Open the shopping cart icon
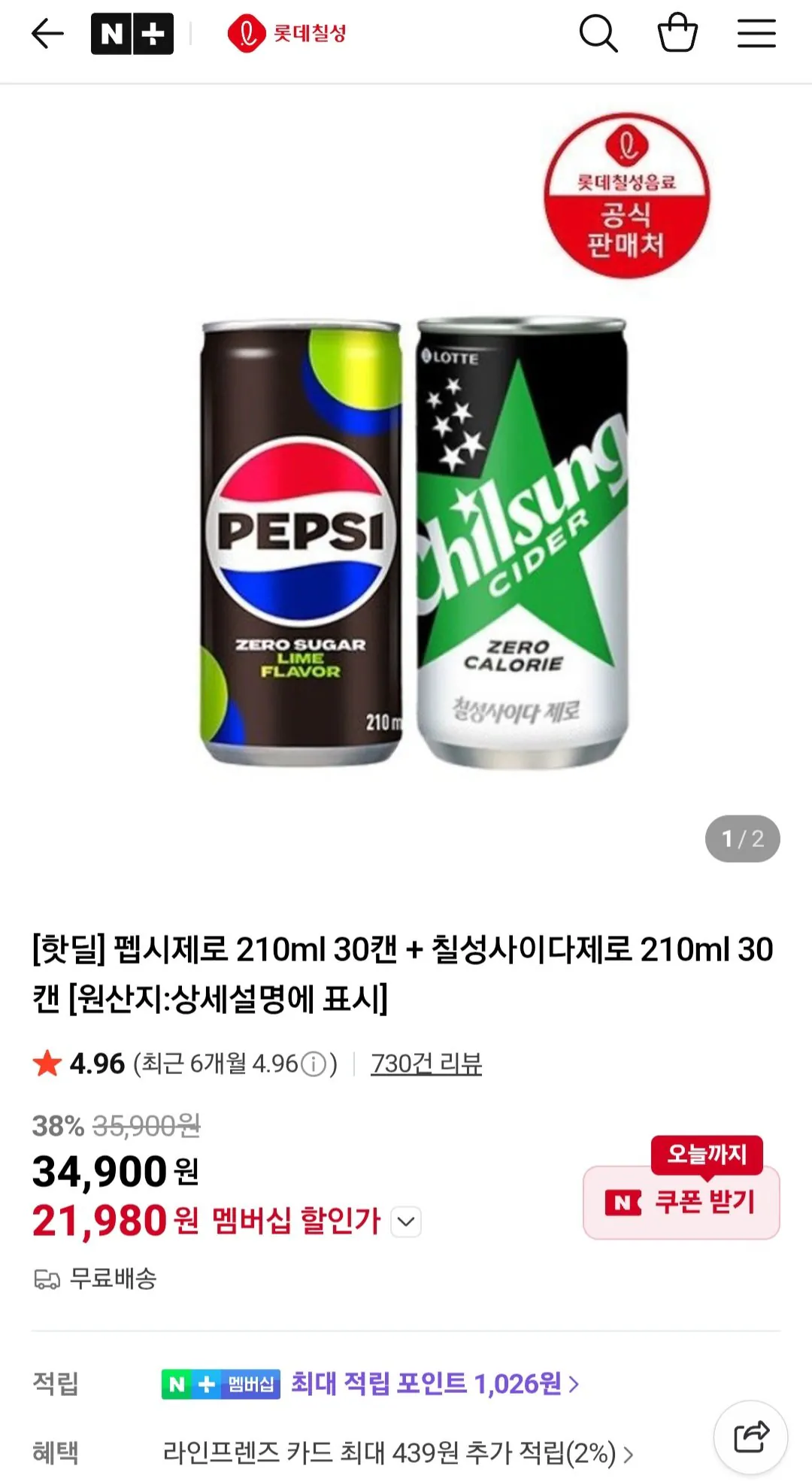 pos(677,33)
